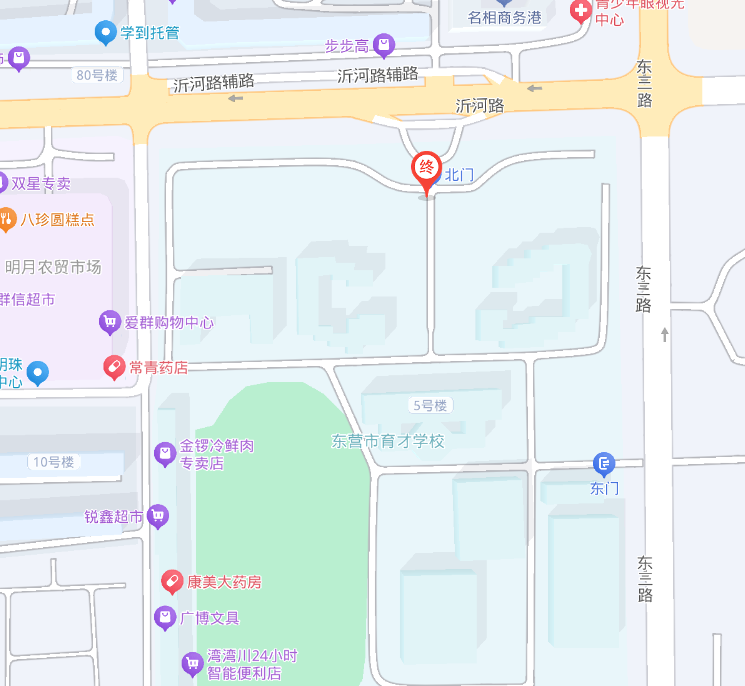Open the 青少年眼视光中心 hospital marker
Viewport: 745px width, 686px height.
(x=581, y=11)
